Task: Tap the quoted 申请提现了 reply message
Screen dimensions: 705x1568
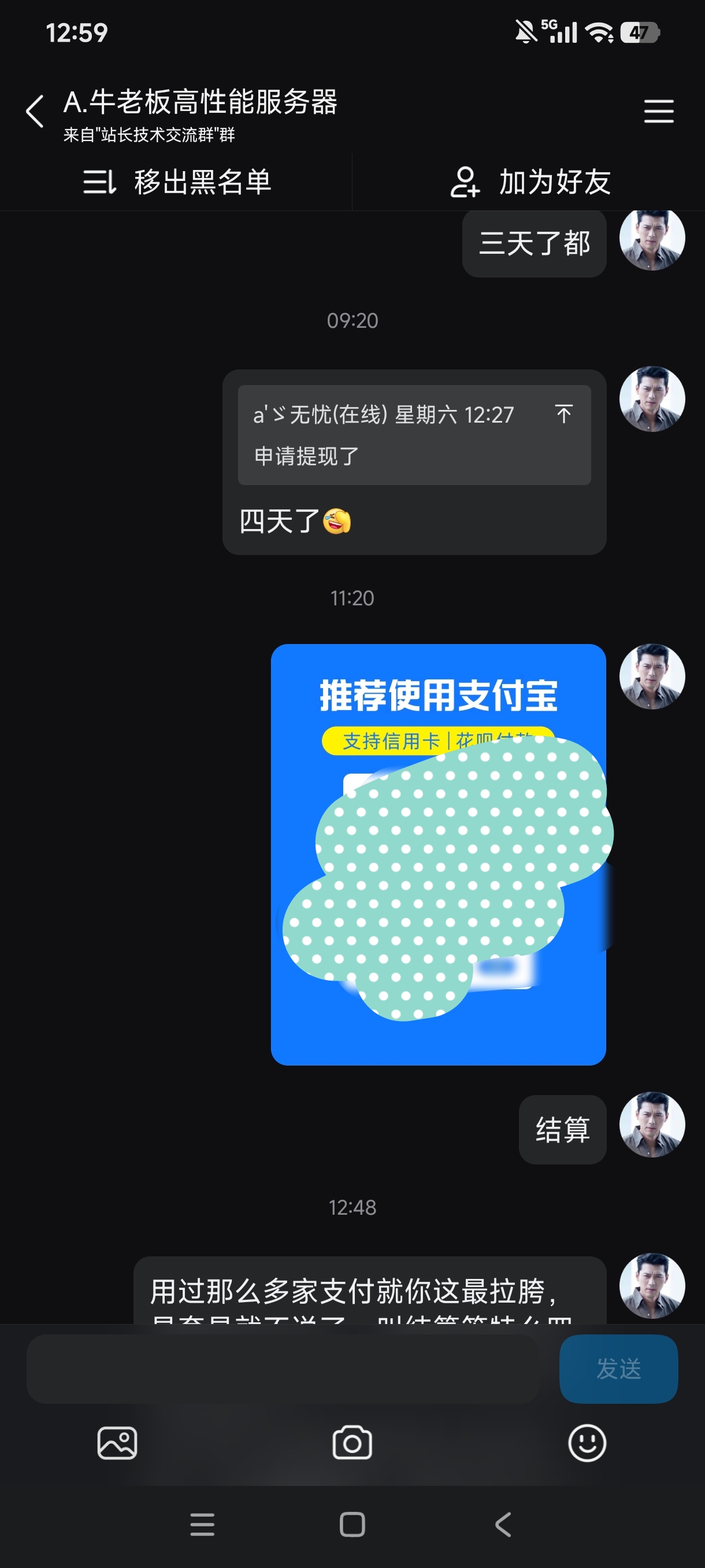Action: pyautogui.click(x=414, y=435)
